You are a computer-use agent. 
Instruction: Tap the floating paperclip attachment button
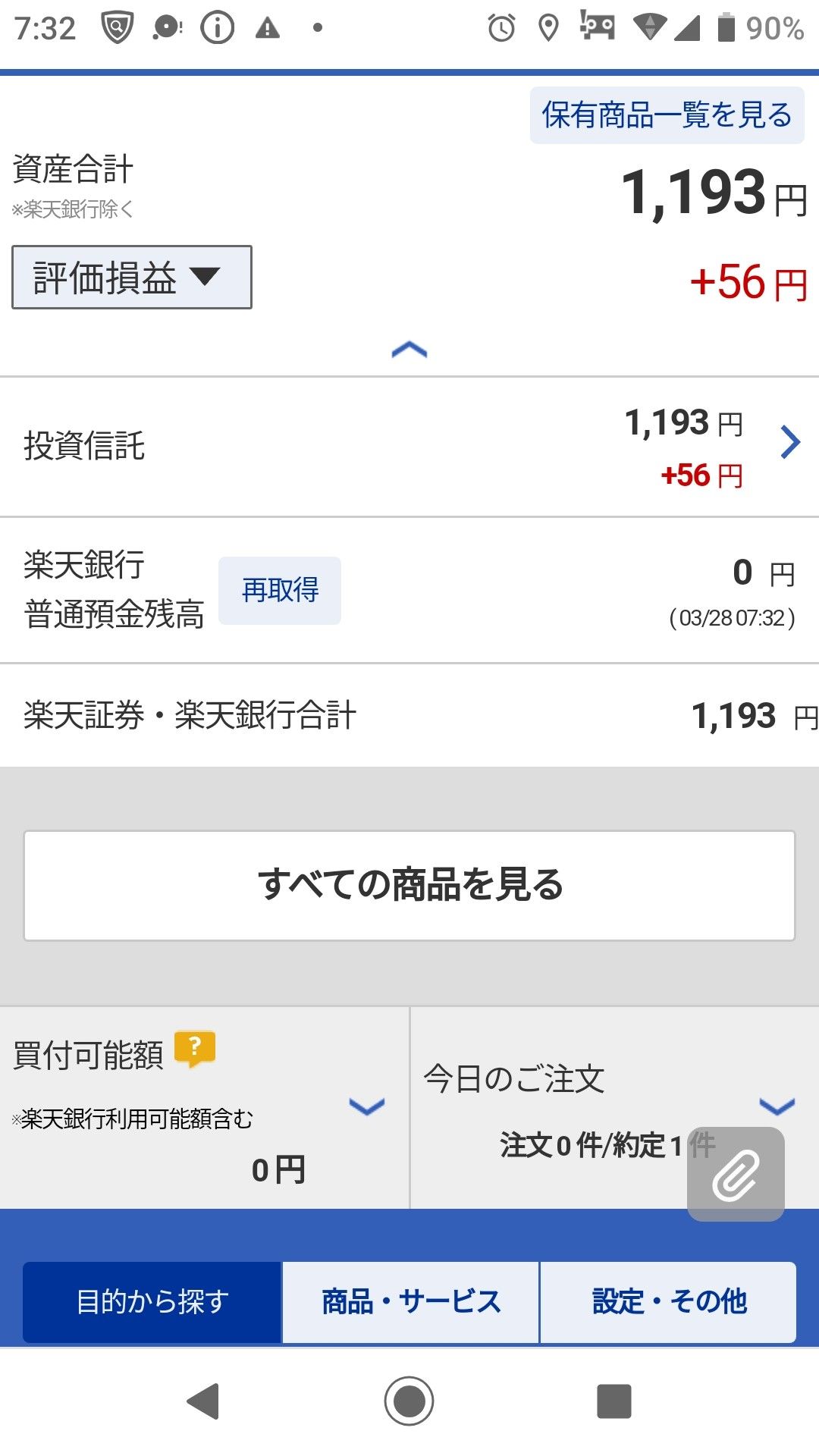pos(736,1174)
